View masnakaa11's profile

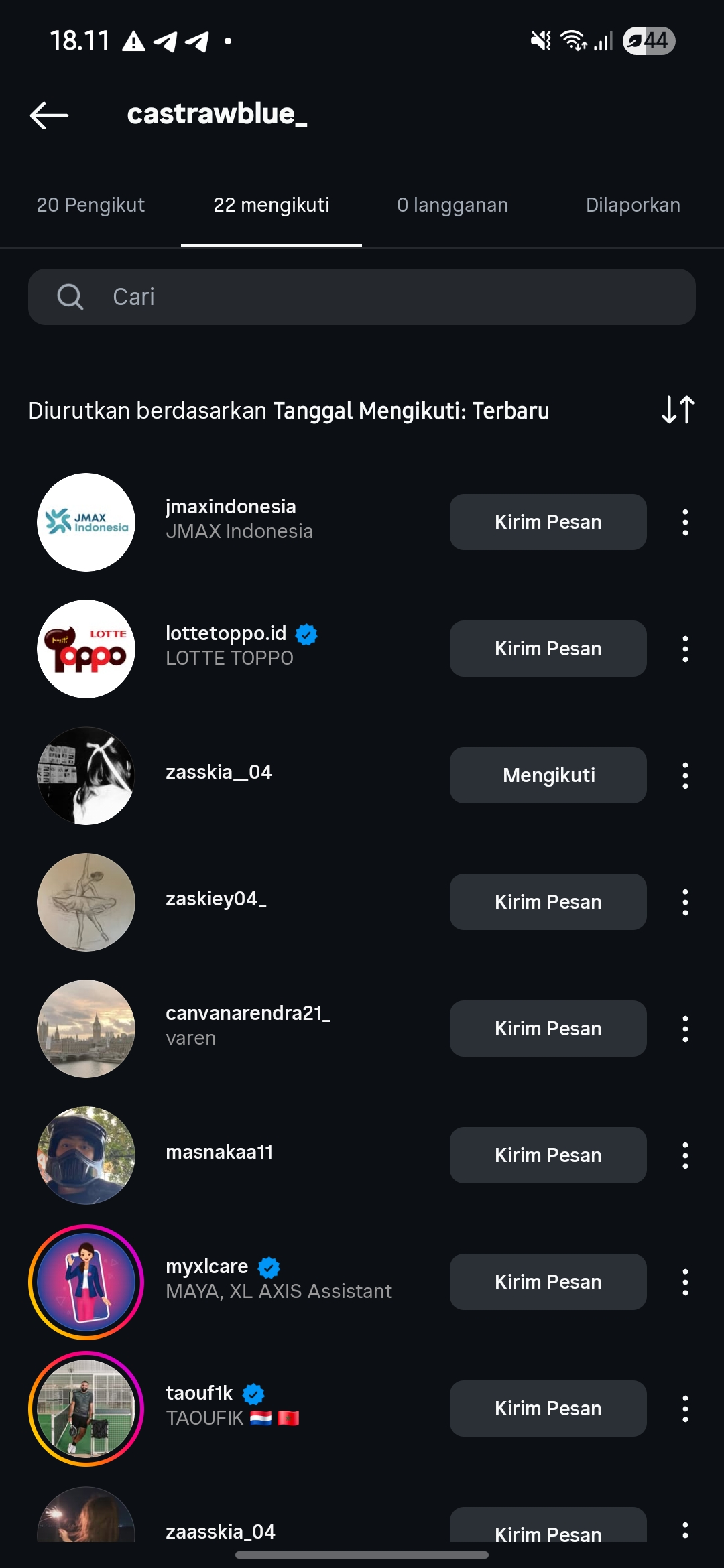pyautogui.click(x=219, y=1153)
